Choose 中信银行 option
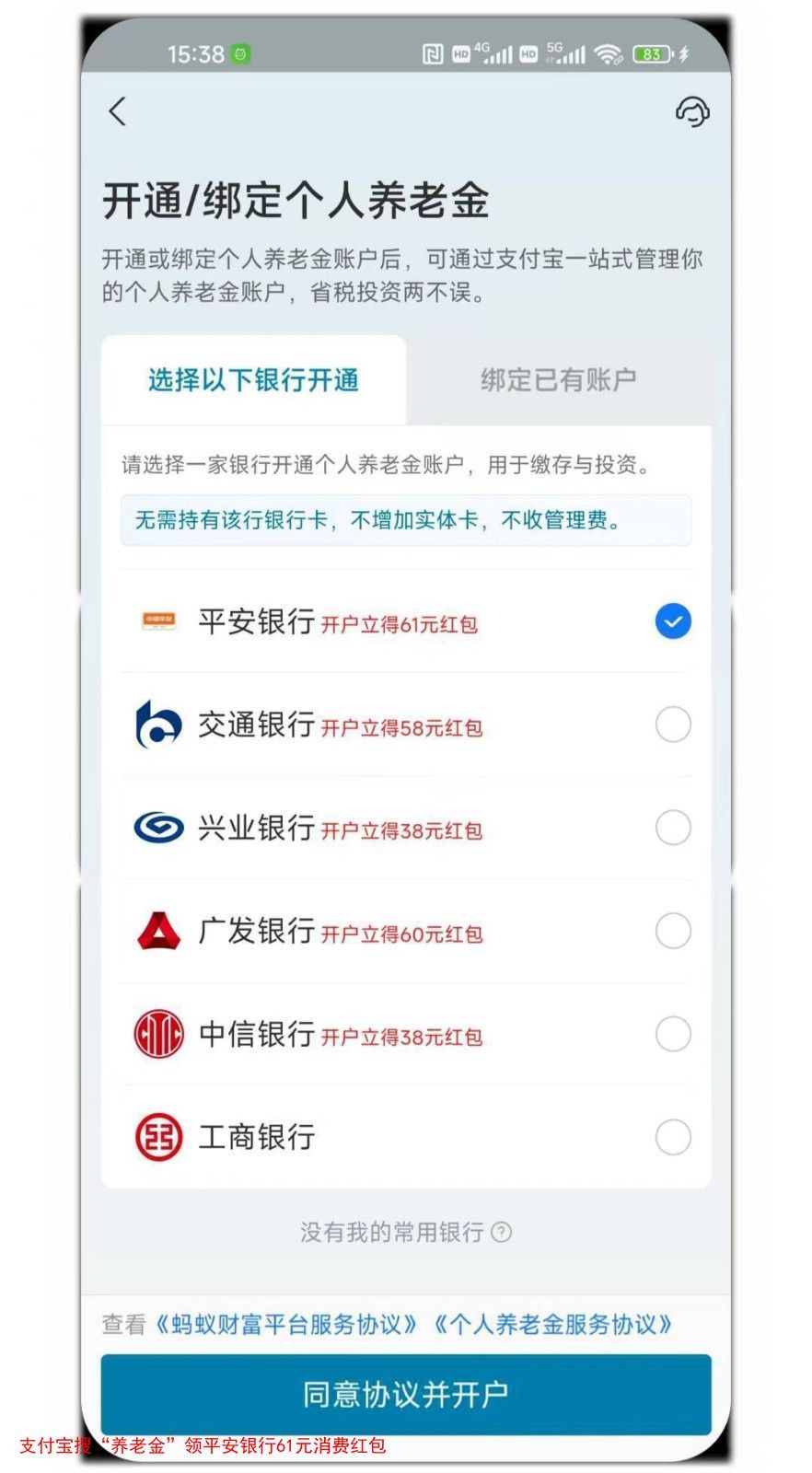The width and height of the screenshot is (812, 1473). tap(673, 1034)
